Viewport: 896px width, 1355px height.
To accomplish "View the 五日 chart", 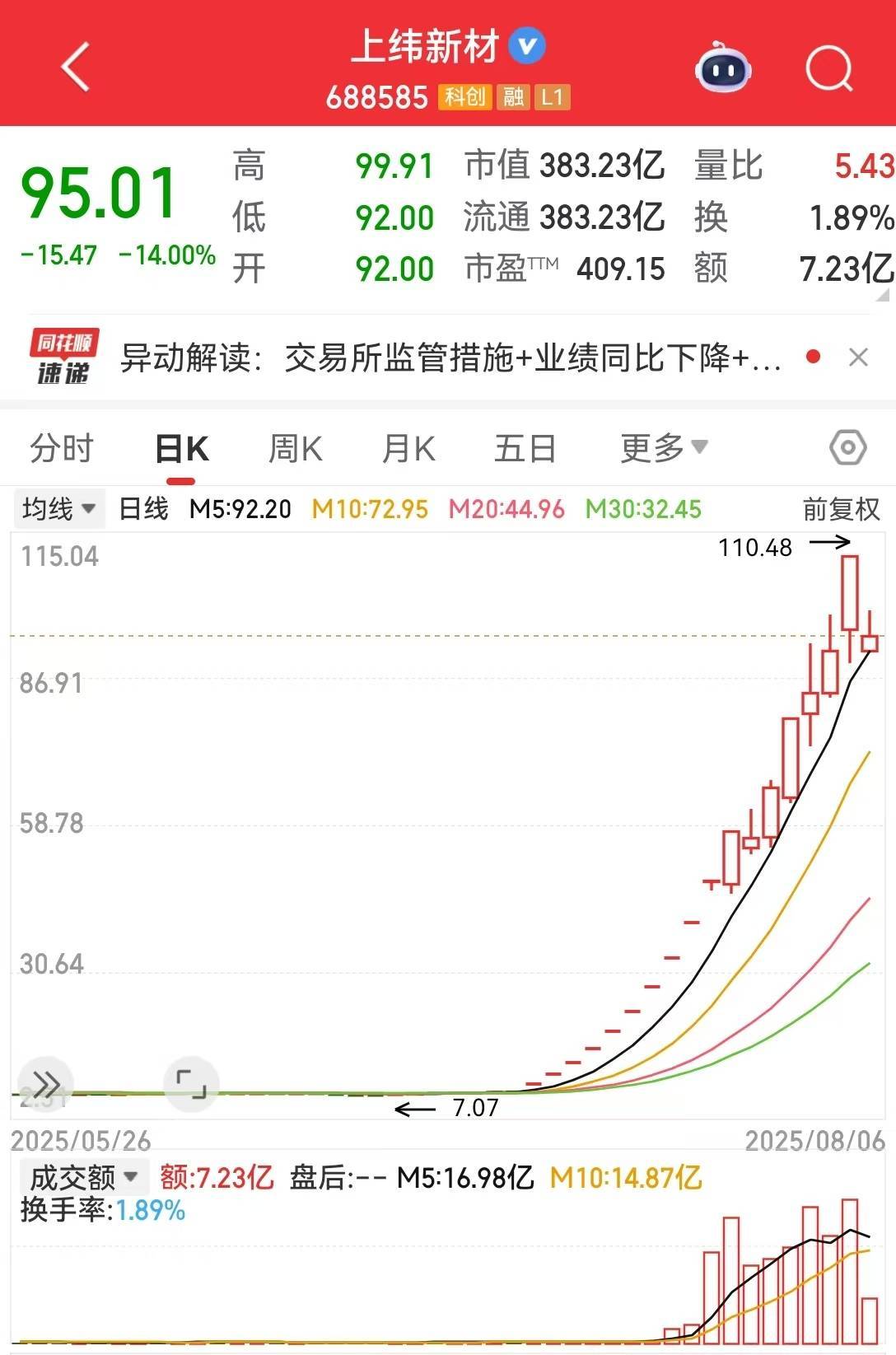I will pos(525,450).
